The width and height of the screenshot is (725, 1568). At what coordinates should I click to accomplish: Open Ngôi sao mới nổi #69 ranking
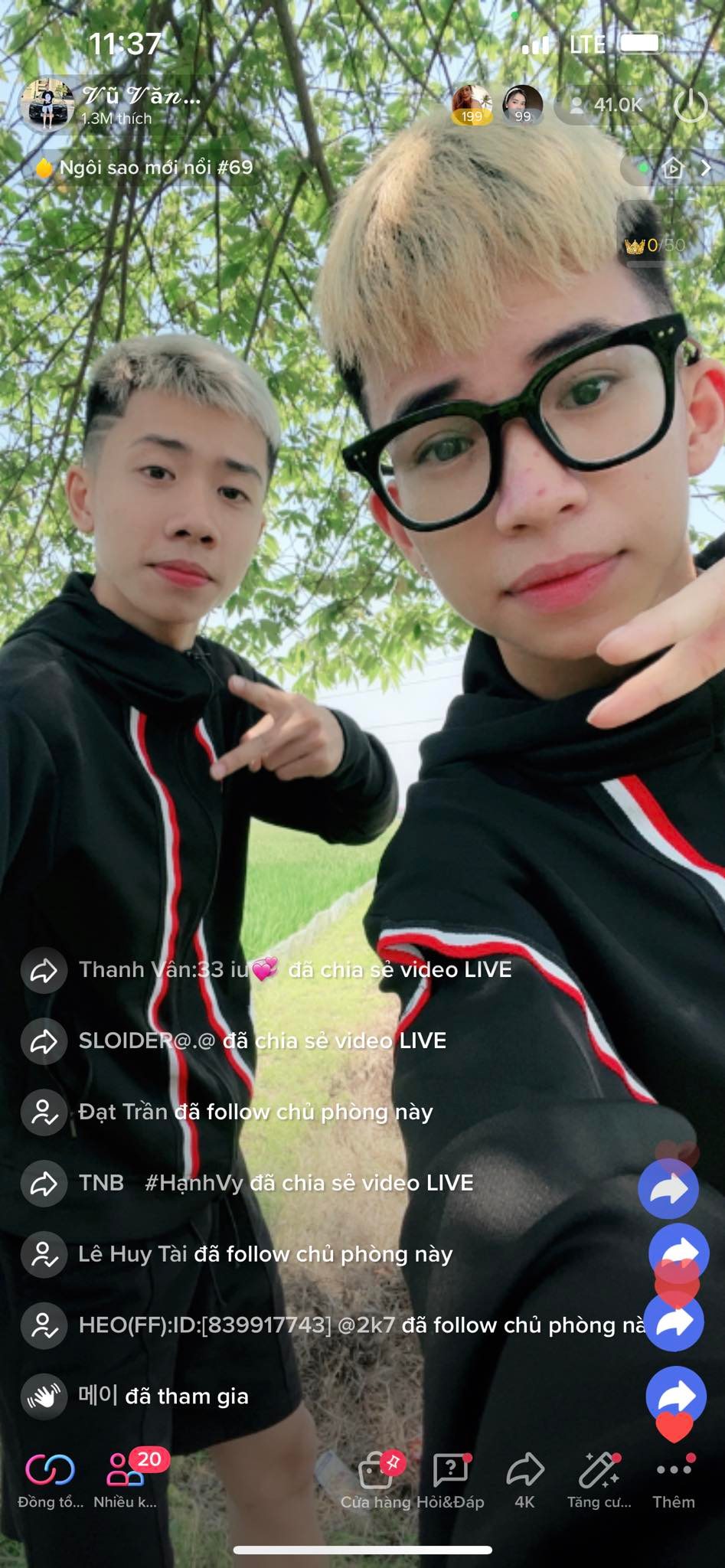tap(145, 168)
